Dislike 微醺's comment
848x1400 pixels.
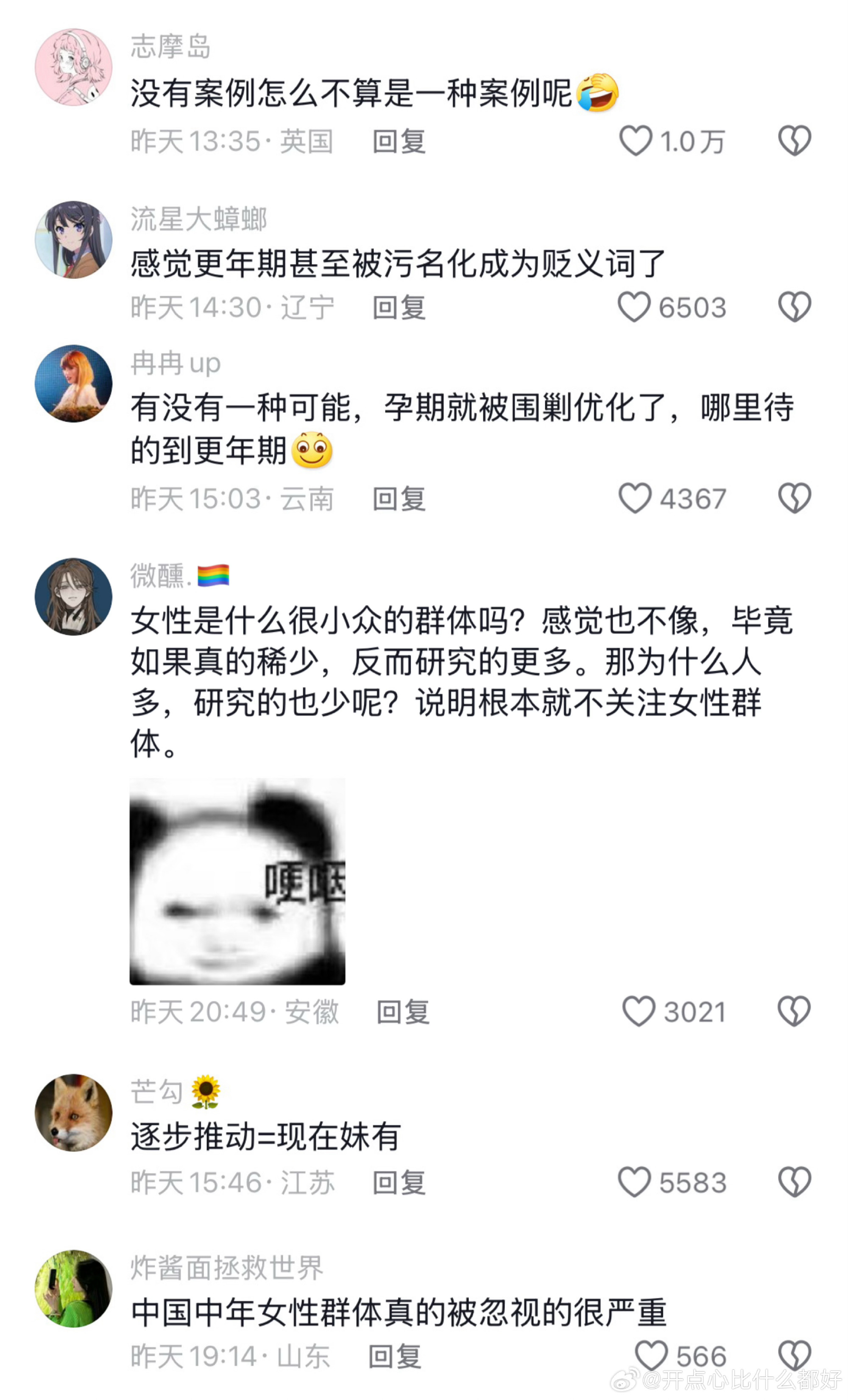tap(794, 1011)
